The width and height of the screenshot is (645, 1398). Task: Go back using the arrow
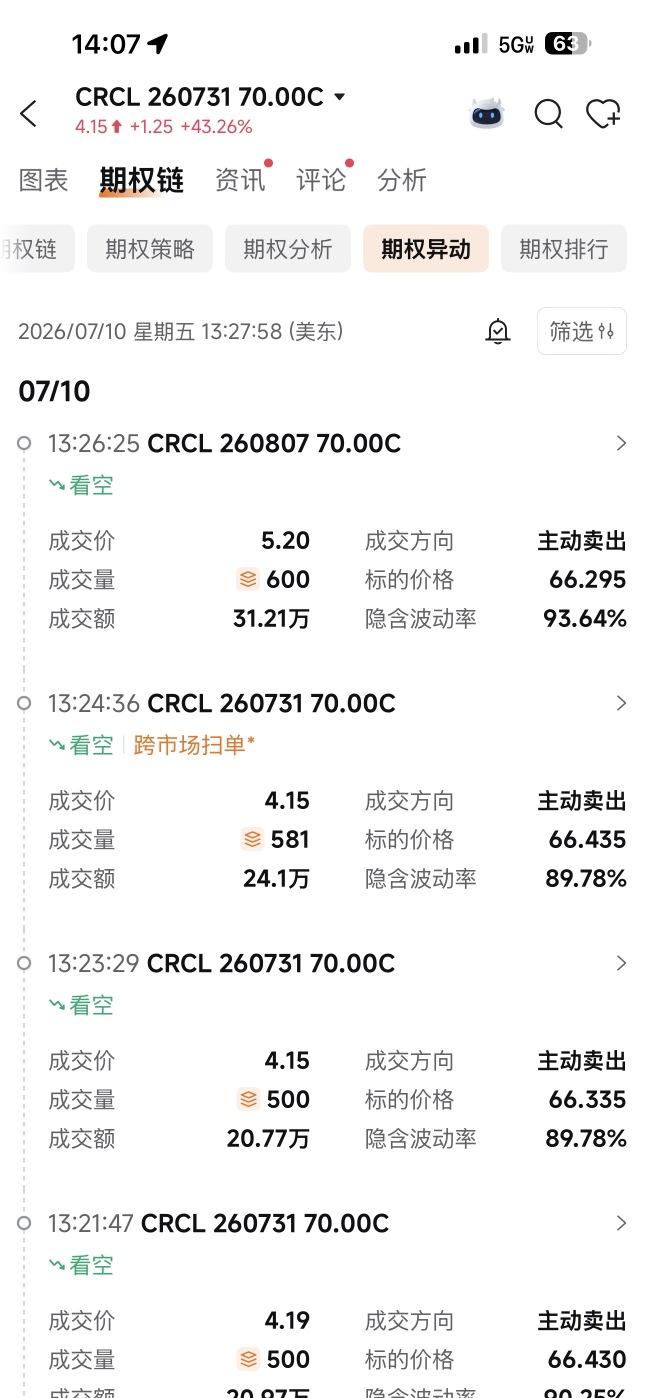coord(29,114)
